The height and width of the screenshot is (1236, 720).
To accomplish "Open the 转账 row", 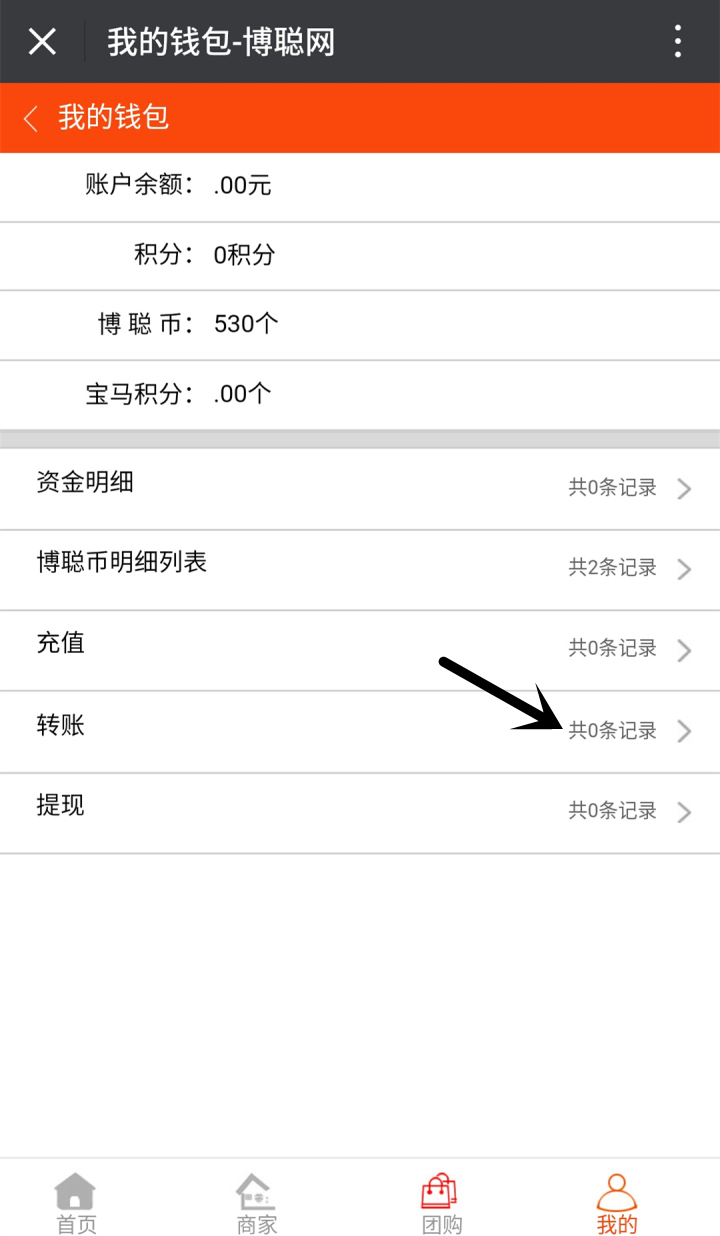I will pos(360,732).
